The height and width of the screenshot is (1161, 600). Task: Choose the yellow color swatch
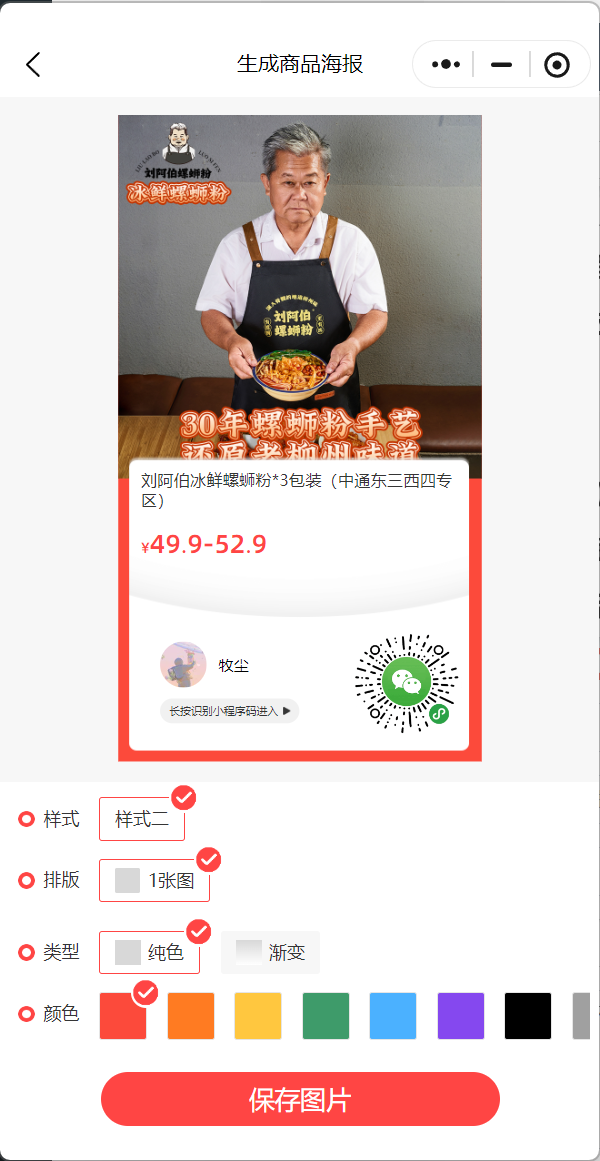tap(258, 1016)
